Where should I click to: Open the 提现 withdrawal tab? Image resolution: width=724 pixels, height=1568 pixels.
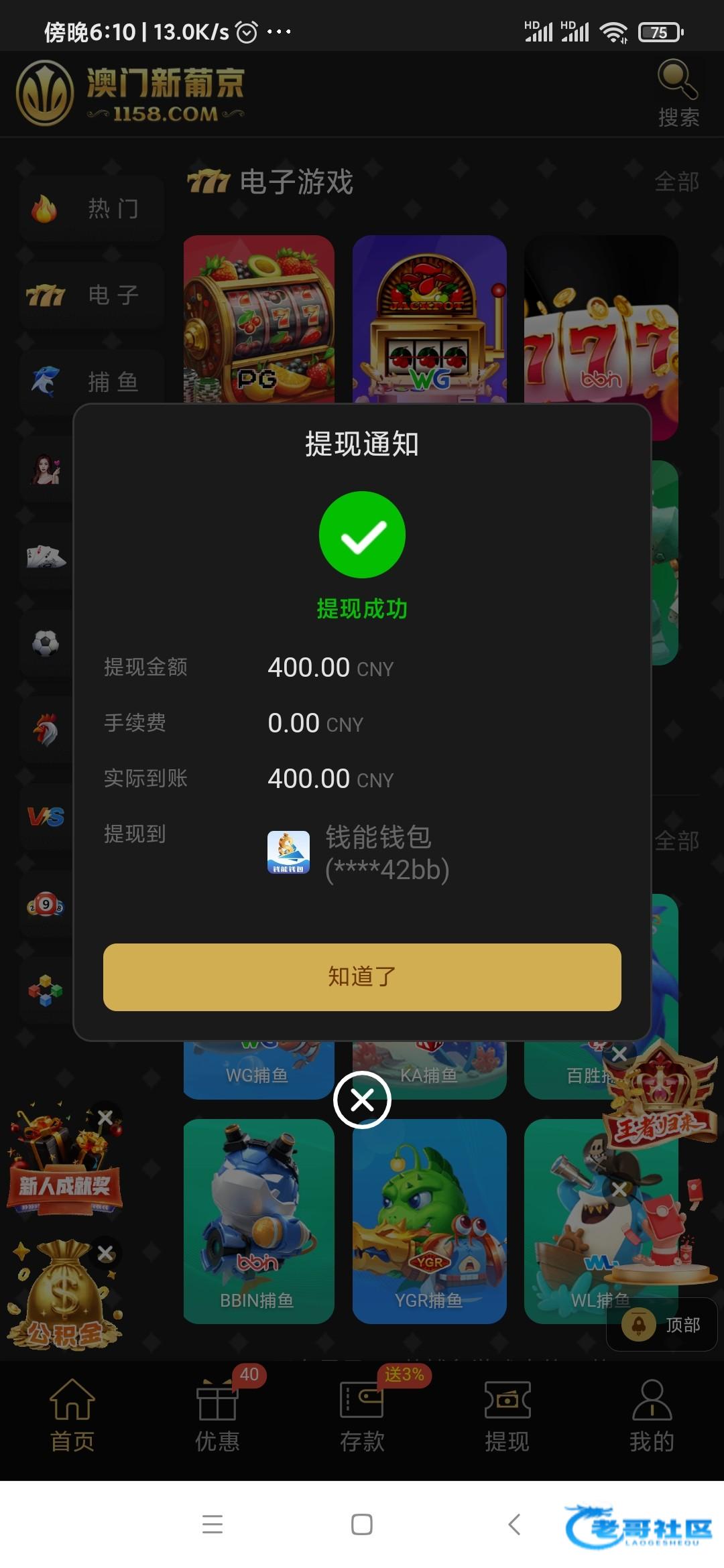coord(507,1415)
